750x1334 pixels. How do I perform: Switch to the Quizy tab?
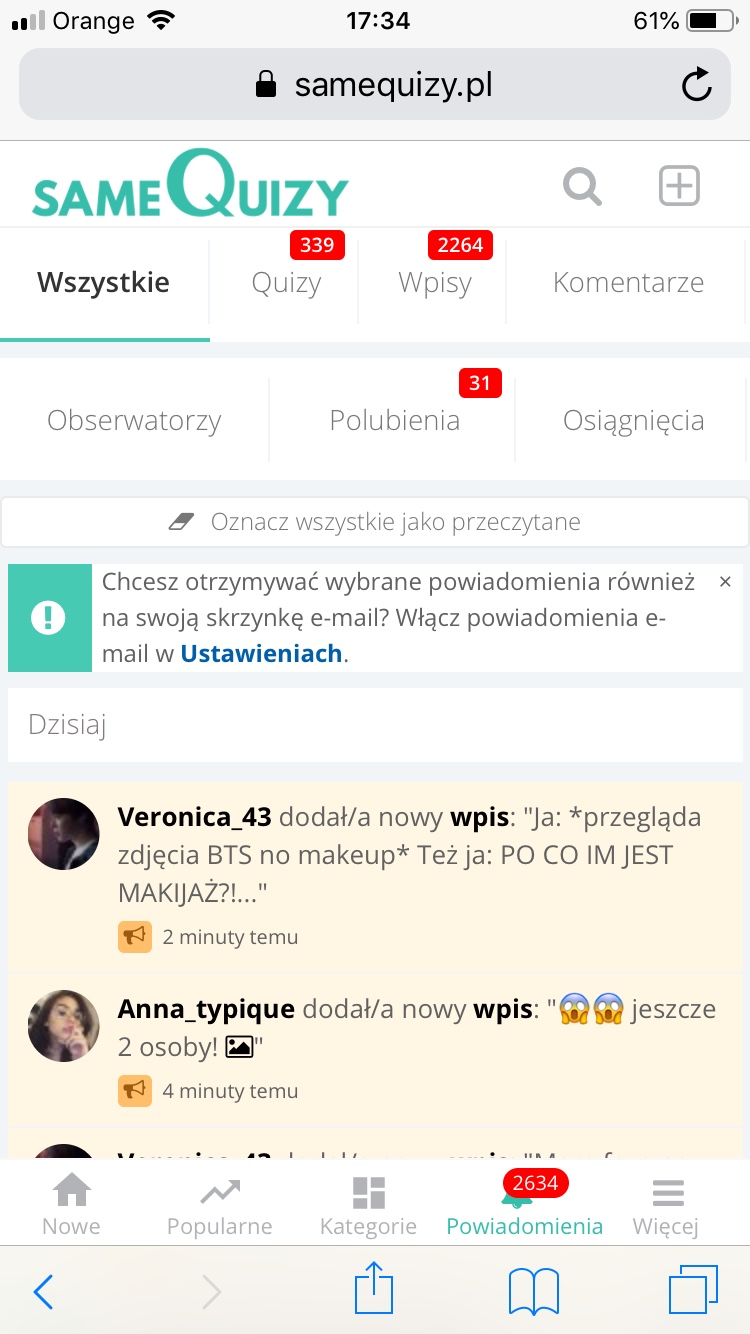point(286,283)
